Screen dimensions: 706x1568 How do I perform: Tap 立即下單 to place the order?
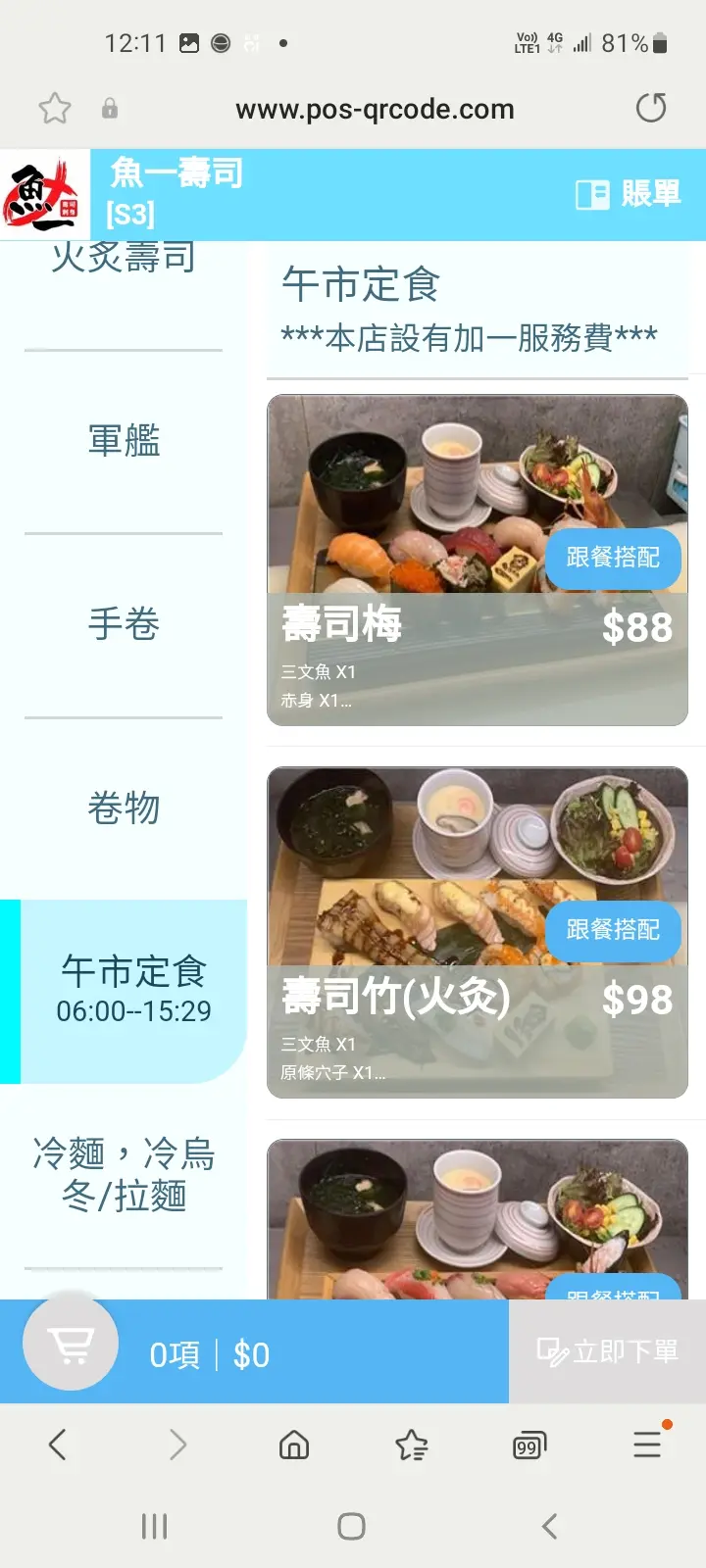(607, 1352)
